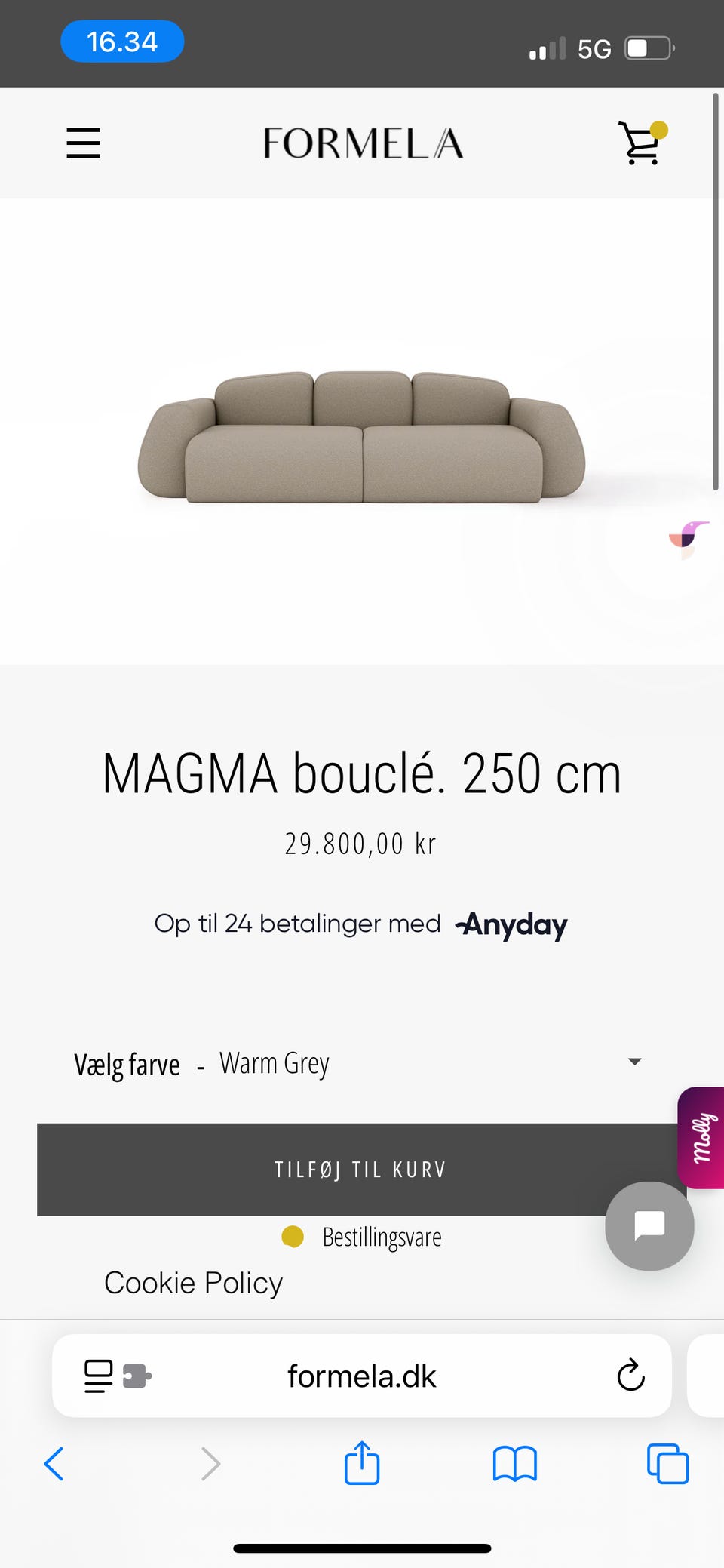Share this product page

click(x=362, y=1462)
